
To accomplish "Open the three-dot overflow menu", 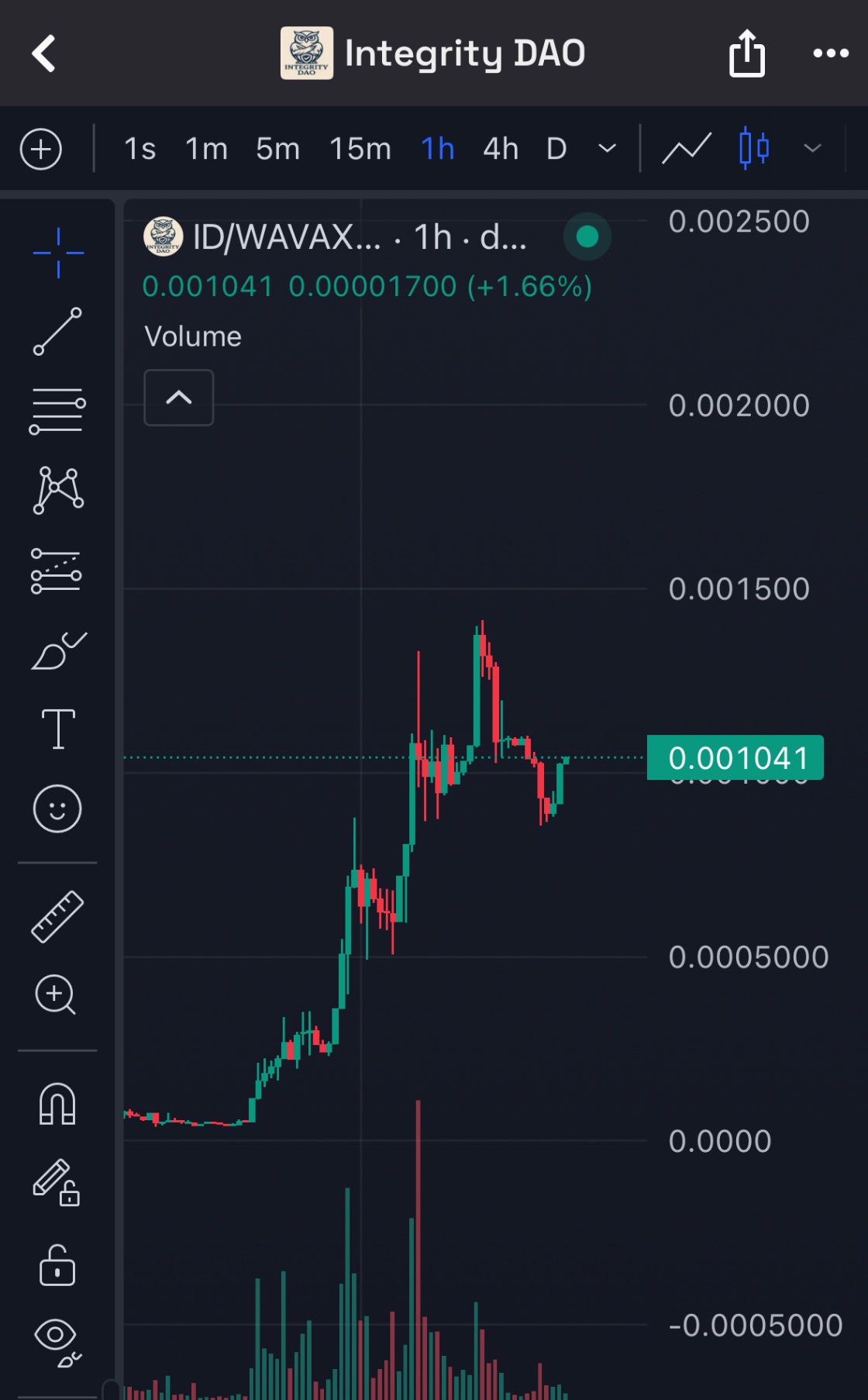I will [831, 53].
